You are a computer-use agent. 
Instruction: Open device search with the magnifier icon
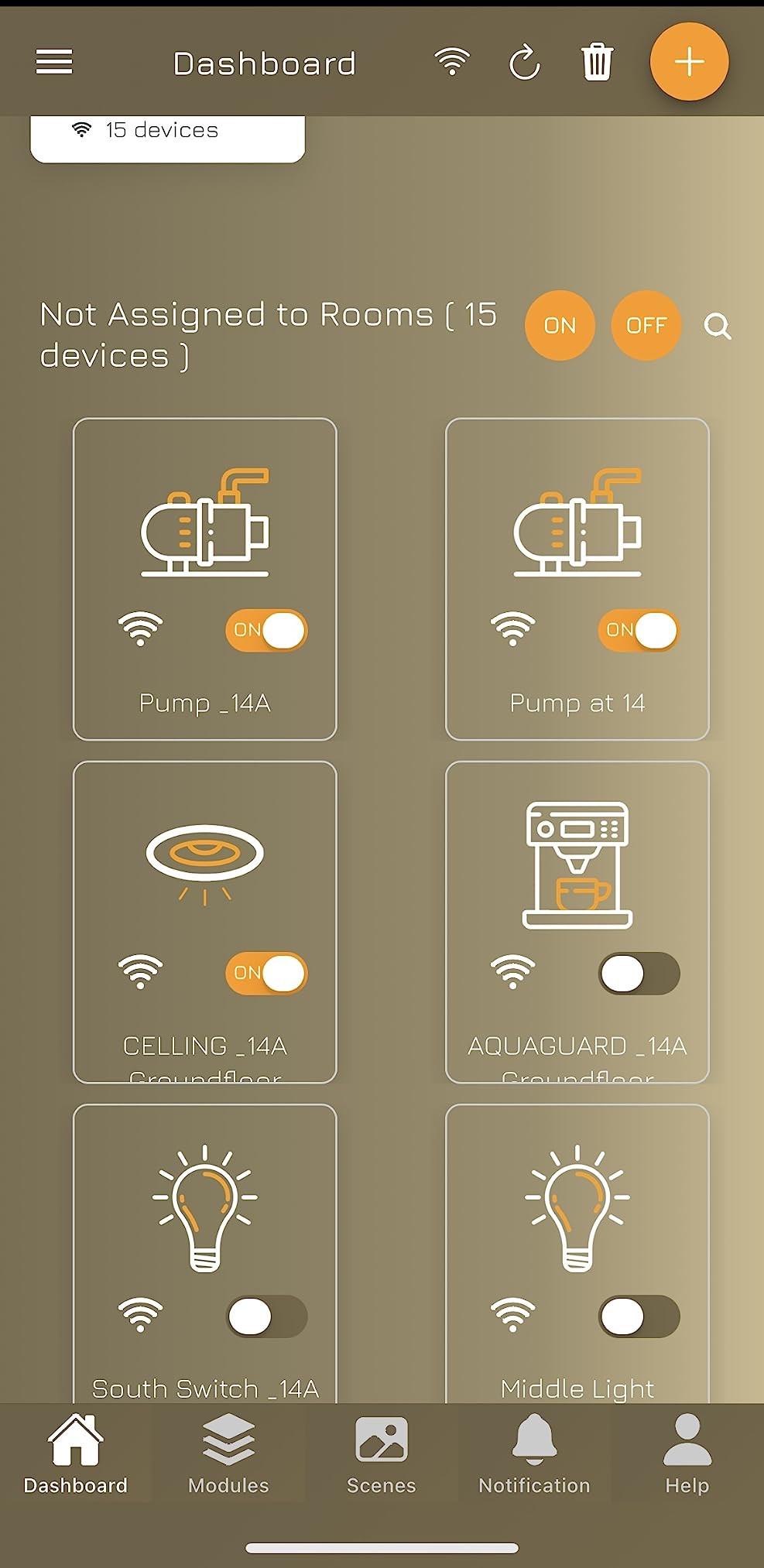point(718,327)
